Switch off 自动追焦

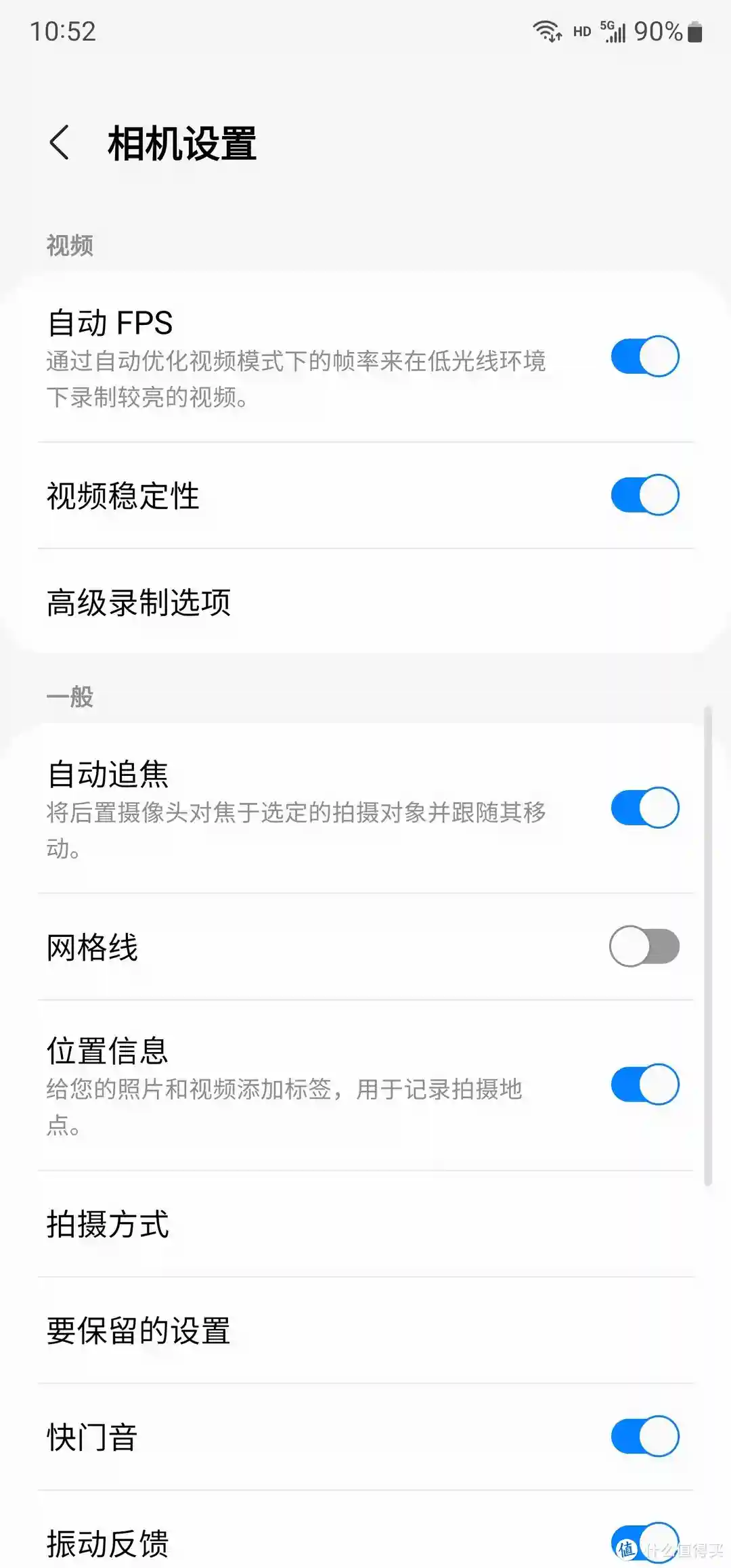point(645,807)
